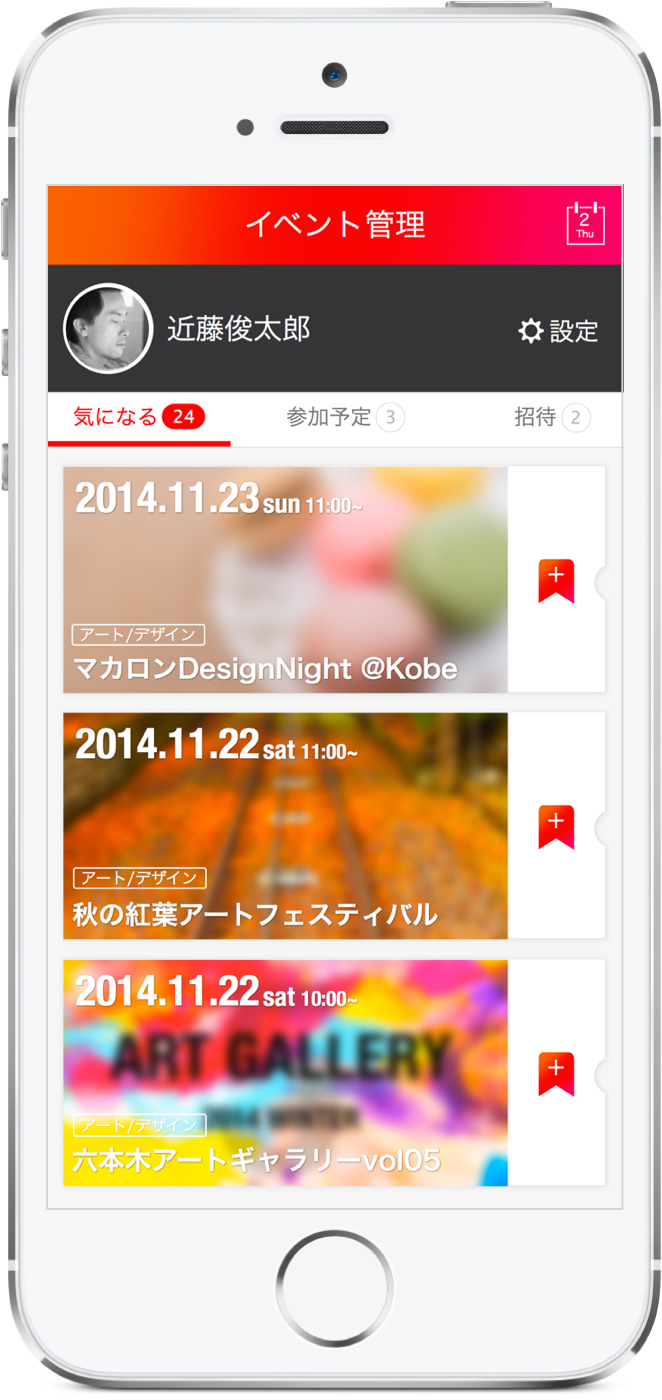Bookmark the 六本木アートギャラリーvol05 event

pos(556,1073)
